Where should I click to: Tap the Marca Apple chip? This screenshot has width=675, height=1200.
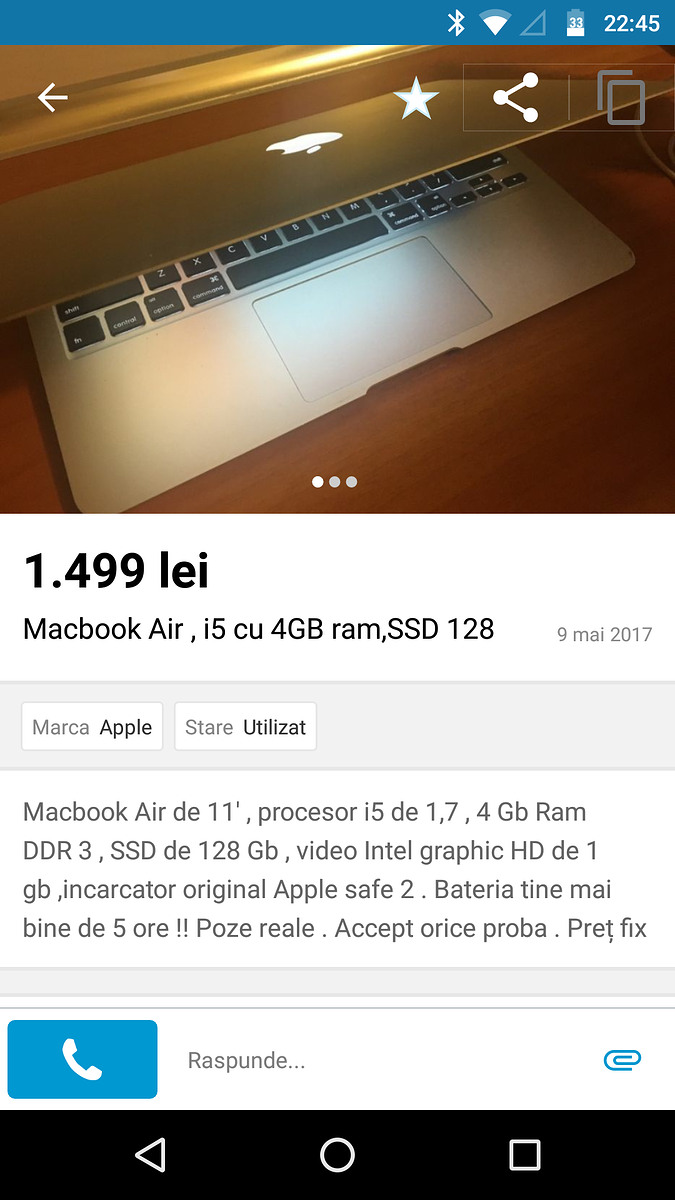pos(92,727)
